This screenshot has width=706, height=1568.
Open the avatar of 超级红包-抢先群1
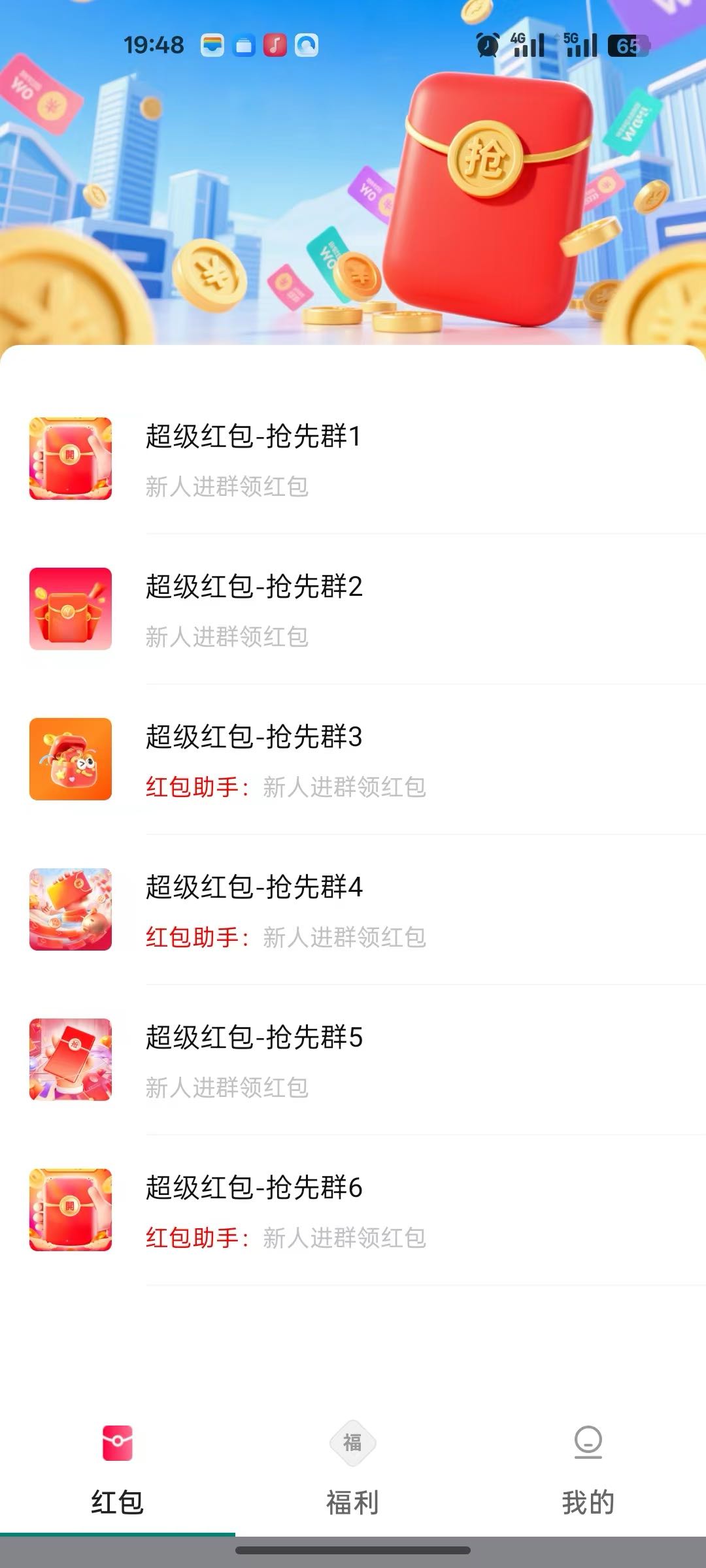[x=72, y=457]
